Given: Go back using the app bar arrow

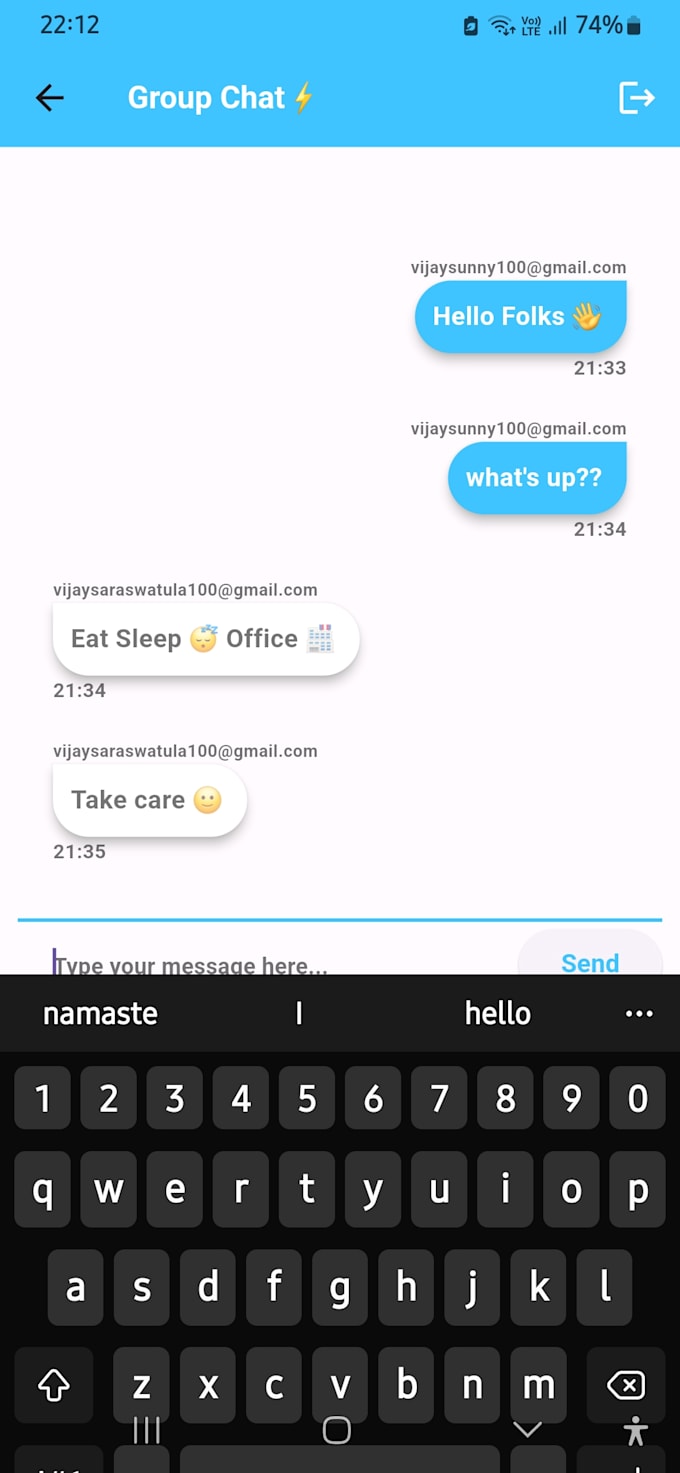Looking at the screenshot, I should pos(49,97).
